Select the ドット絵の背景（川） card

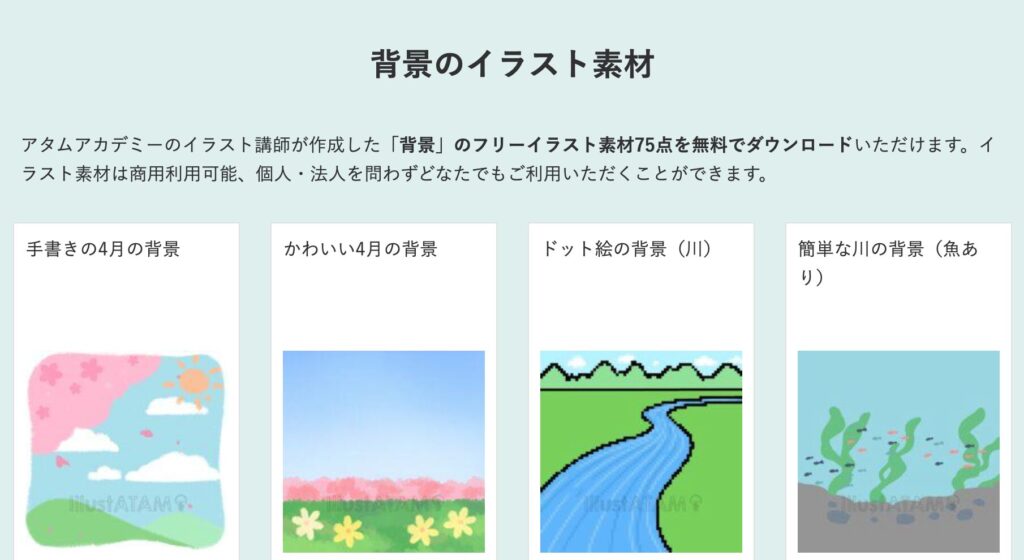640,450
